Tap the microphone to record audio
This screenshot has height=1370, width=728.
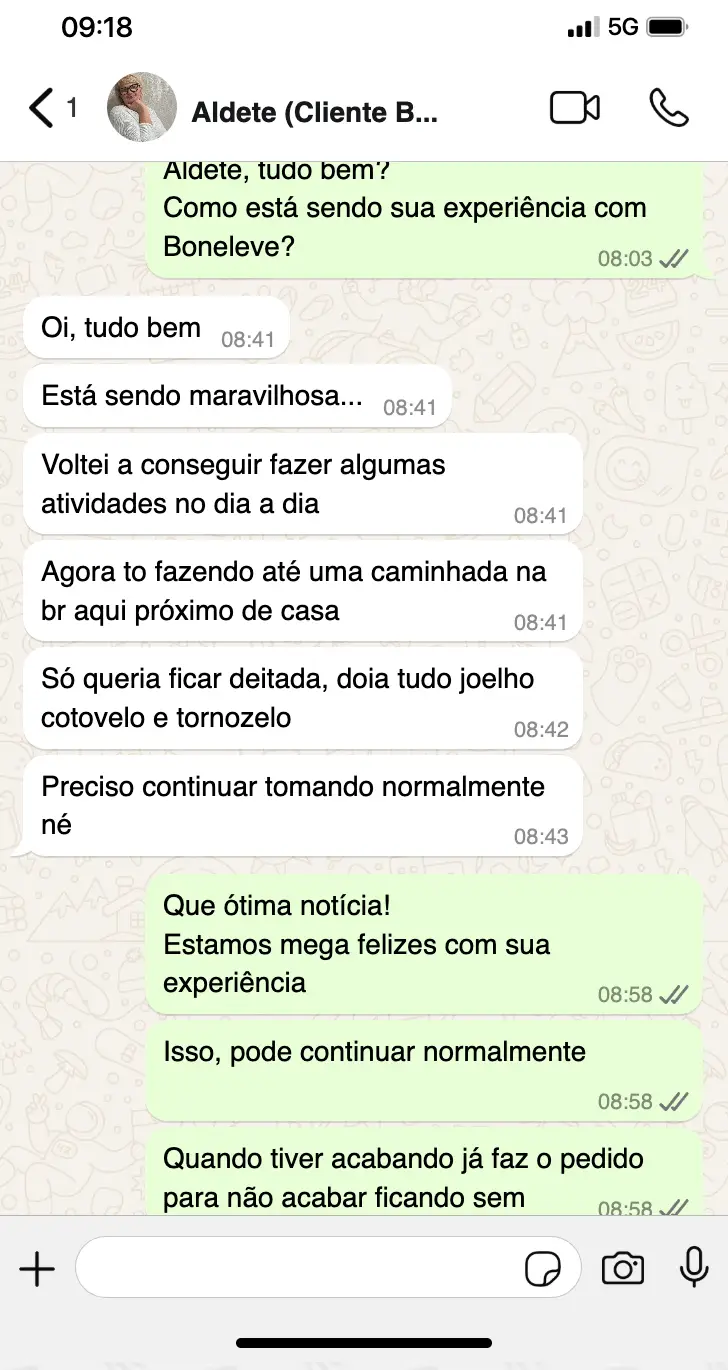693,1269
